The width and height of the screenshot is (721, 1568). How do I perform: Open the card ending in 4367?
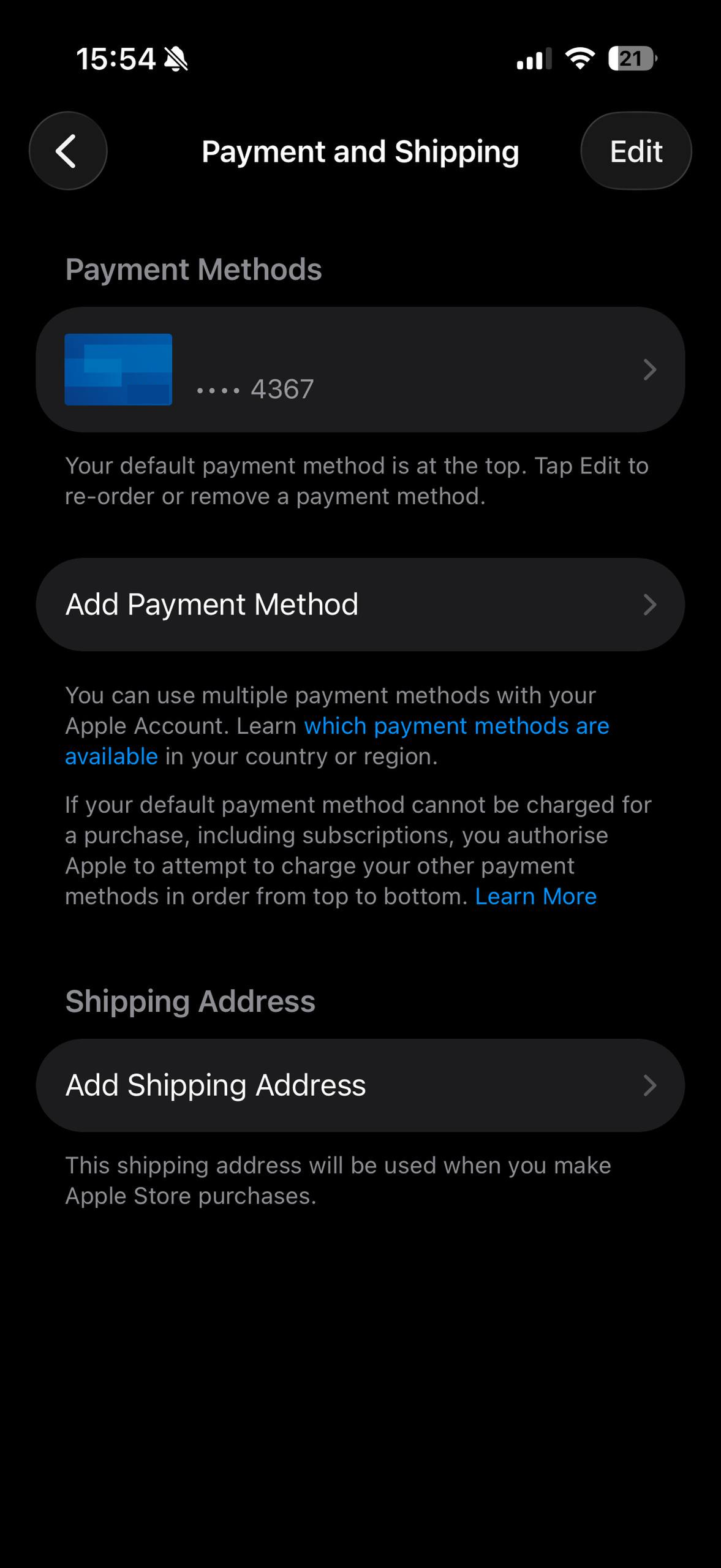tap(360, 369)
